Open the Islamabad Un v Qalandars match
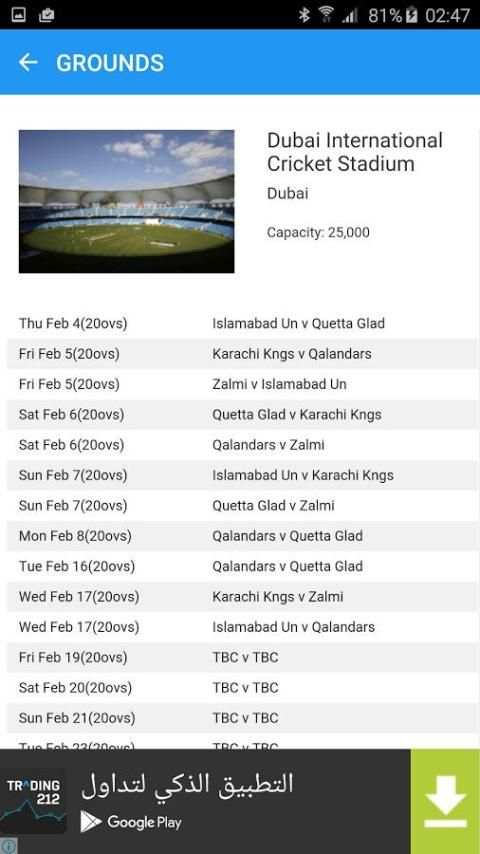The height and width of the screenshot is (854, 480). [242, 627]
